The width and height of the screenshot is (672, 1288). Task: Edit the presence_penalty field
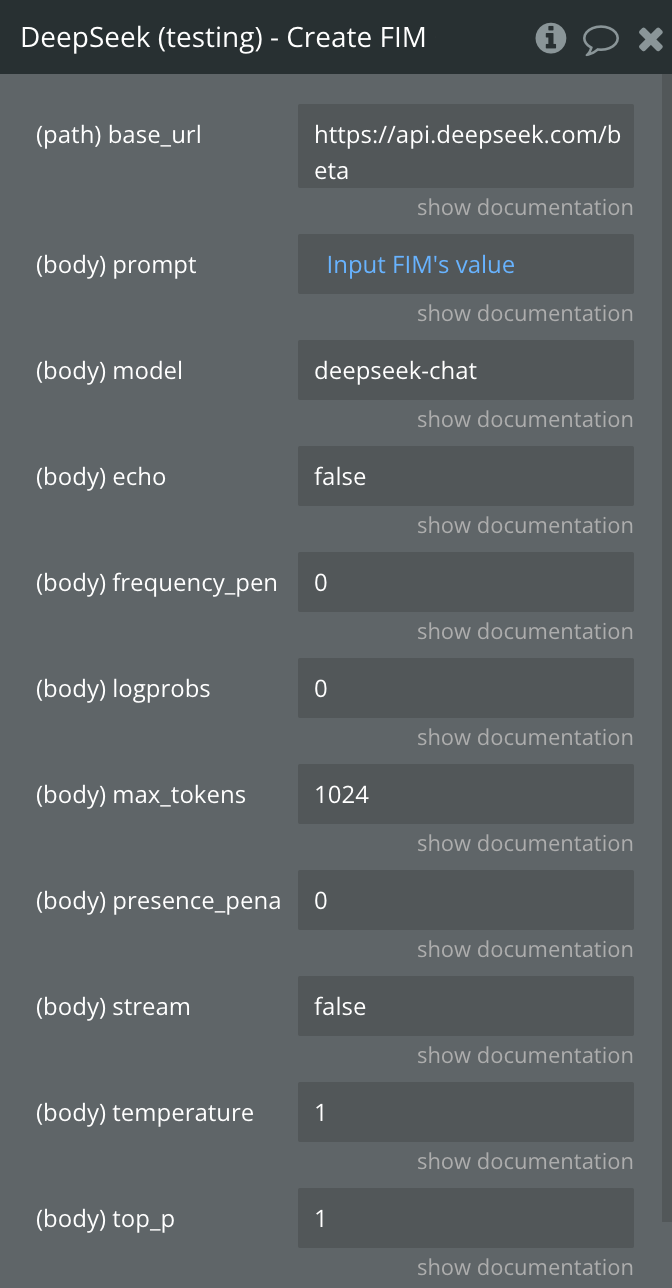pos(465,901)
